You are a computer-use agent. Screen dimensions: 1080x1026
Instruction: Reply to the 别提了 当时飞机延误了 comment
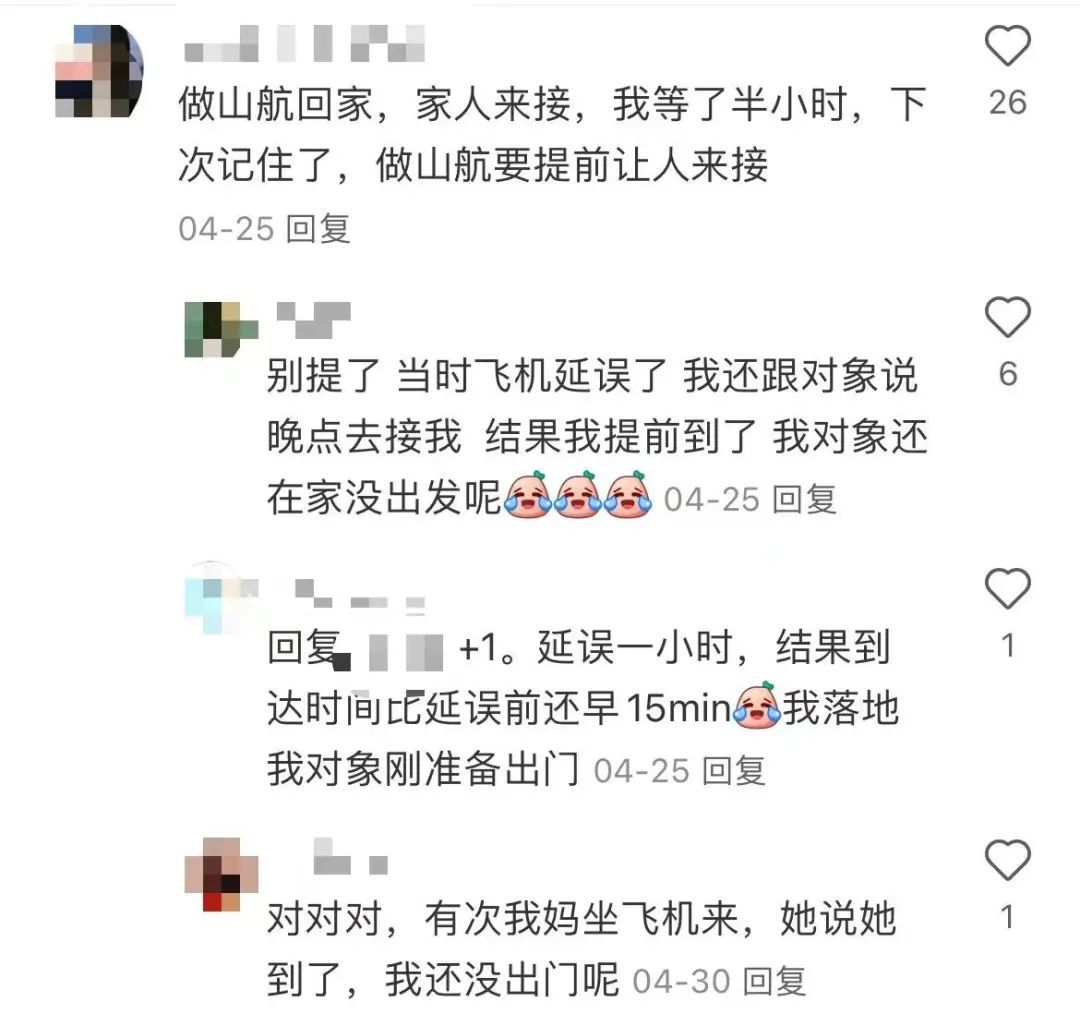point(805,499)
